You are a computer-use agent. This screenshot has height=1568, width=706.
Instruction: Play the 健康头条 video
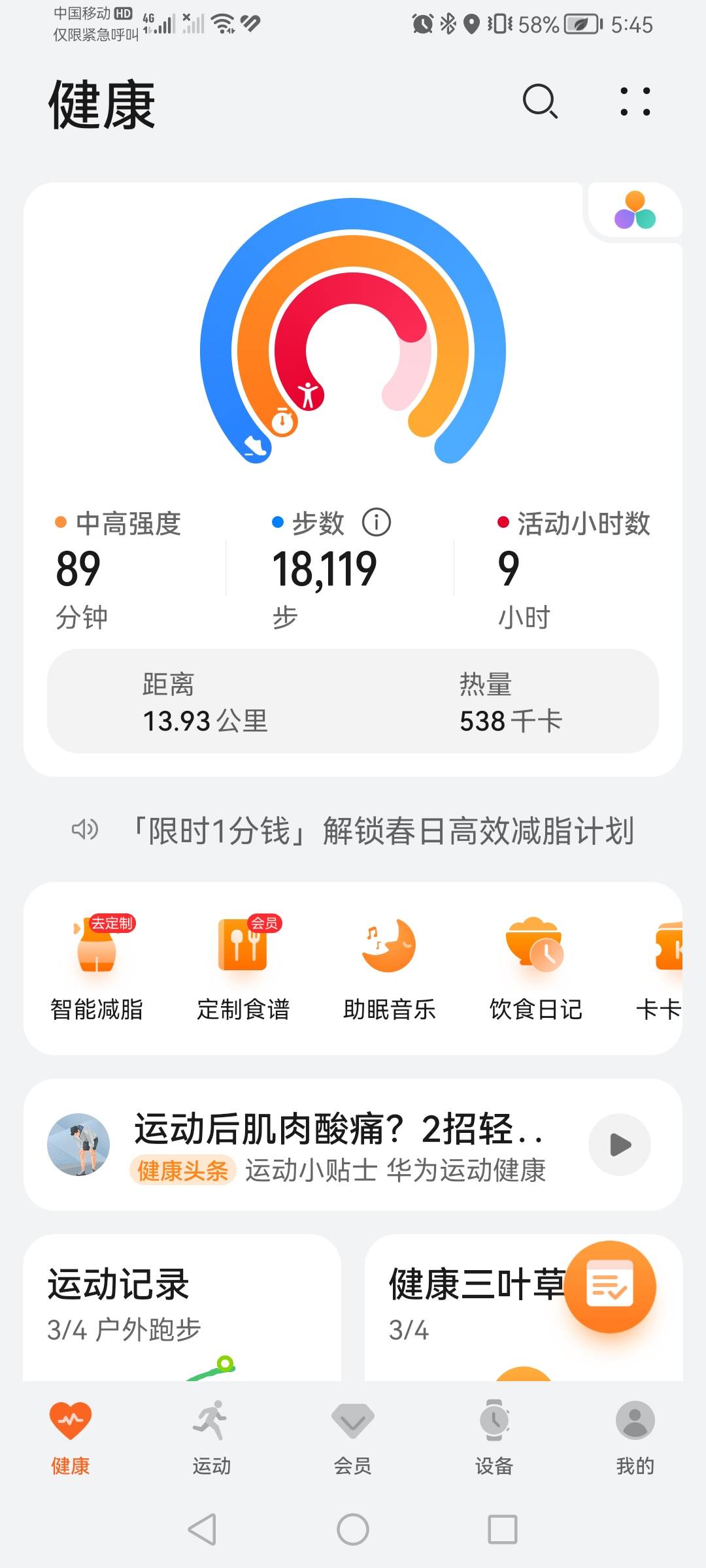coord(618,1143)
